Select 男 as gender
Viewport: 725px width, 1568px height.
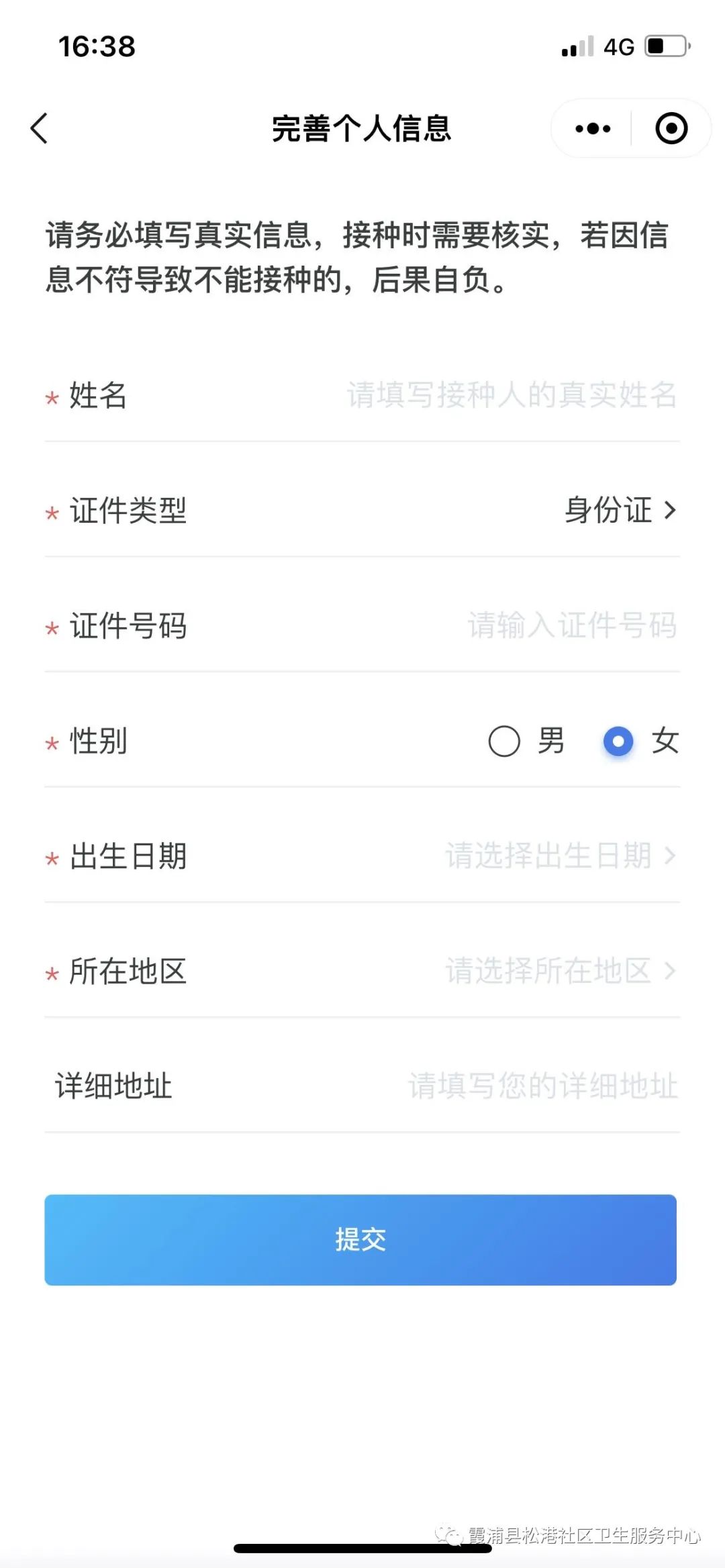[x=505, y=741]
